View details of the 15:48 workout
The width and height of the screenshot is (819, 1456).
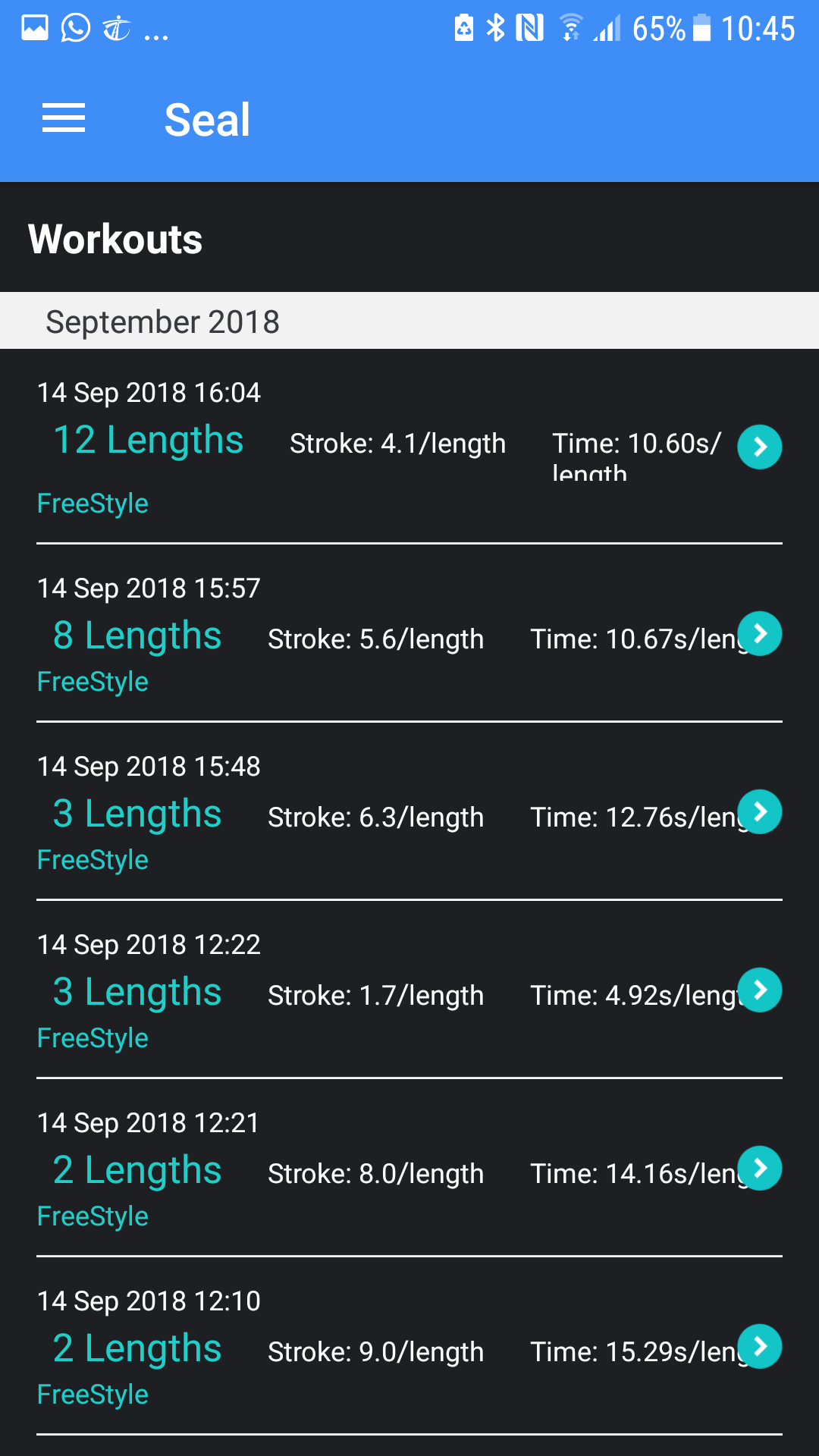pyautogui.click(x=759, y=811)
